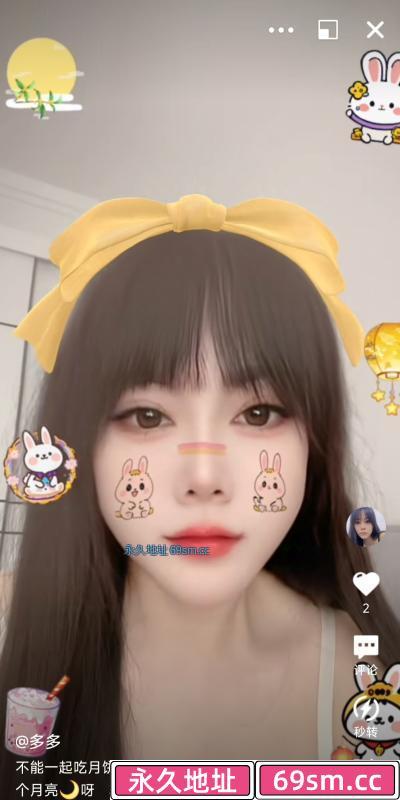Minimize the video to a floating window
The image size is (400, 800).
[x=328, y=30]
